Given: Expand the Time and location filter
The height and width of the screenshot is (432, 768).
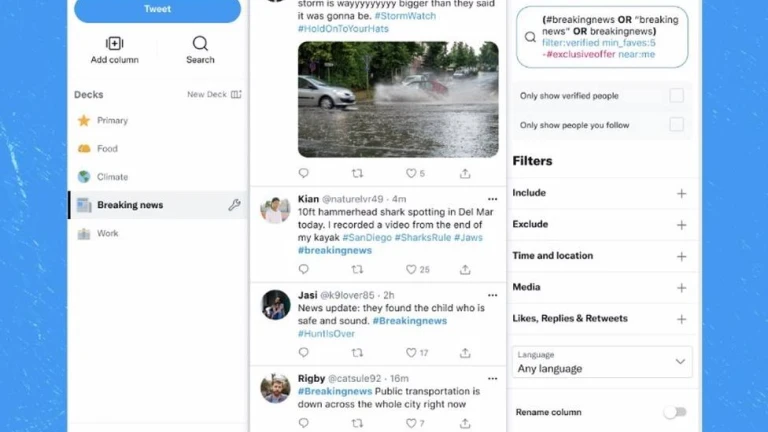Looking at the screenshot, I should pyautogui.click(x=681, y=256).
